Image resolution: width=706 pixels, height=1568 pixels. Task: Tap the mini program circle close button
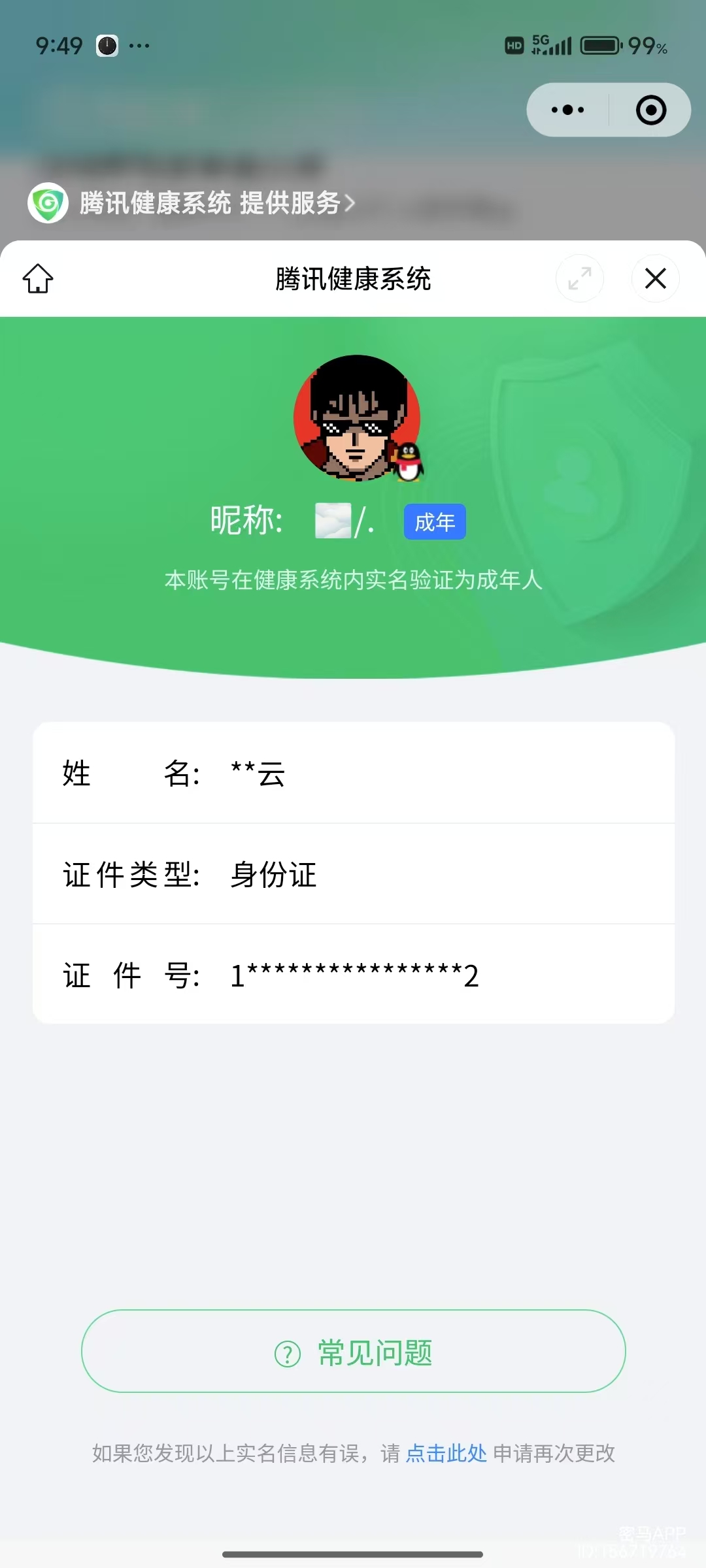[651, 110]
